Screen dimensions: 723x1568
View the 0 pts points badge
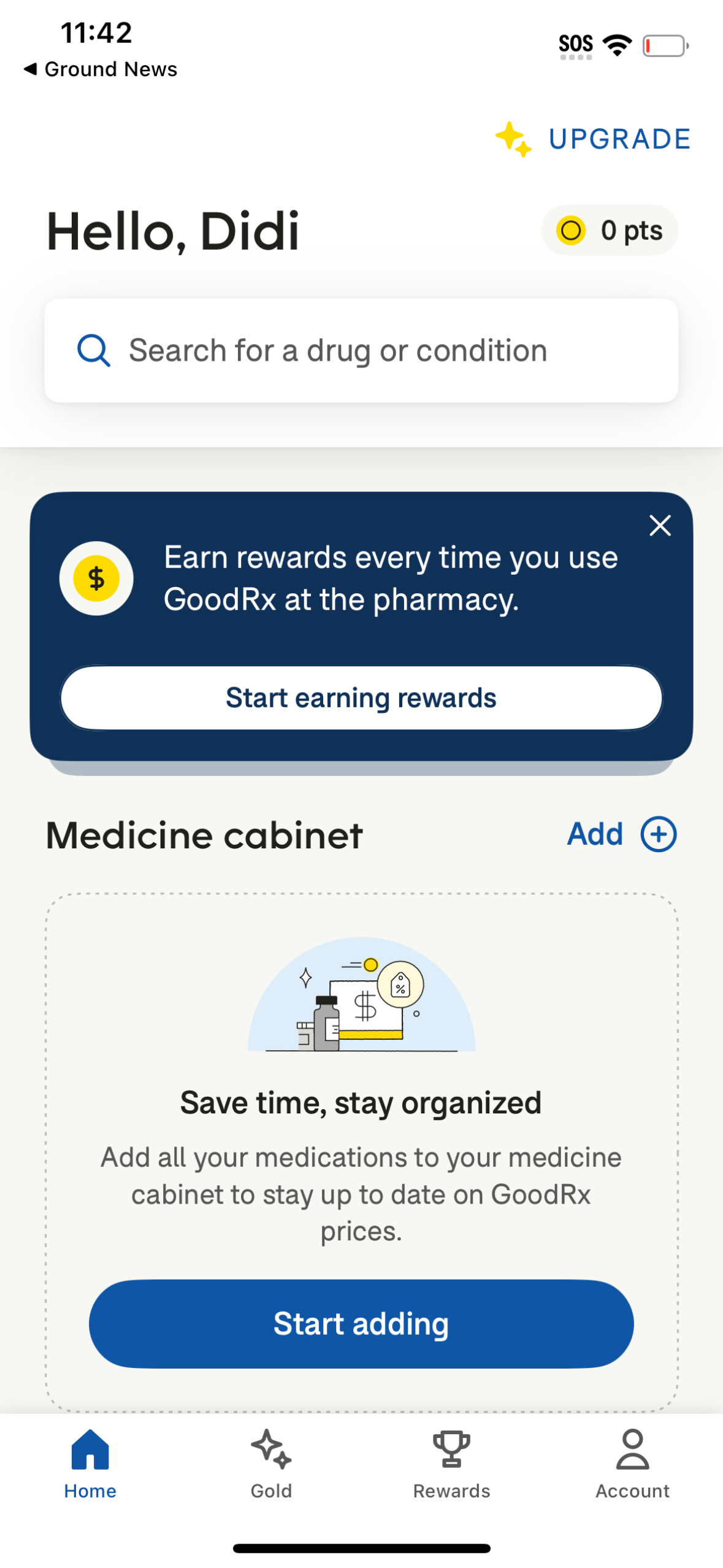click(610, 231)
